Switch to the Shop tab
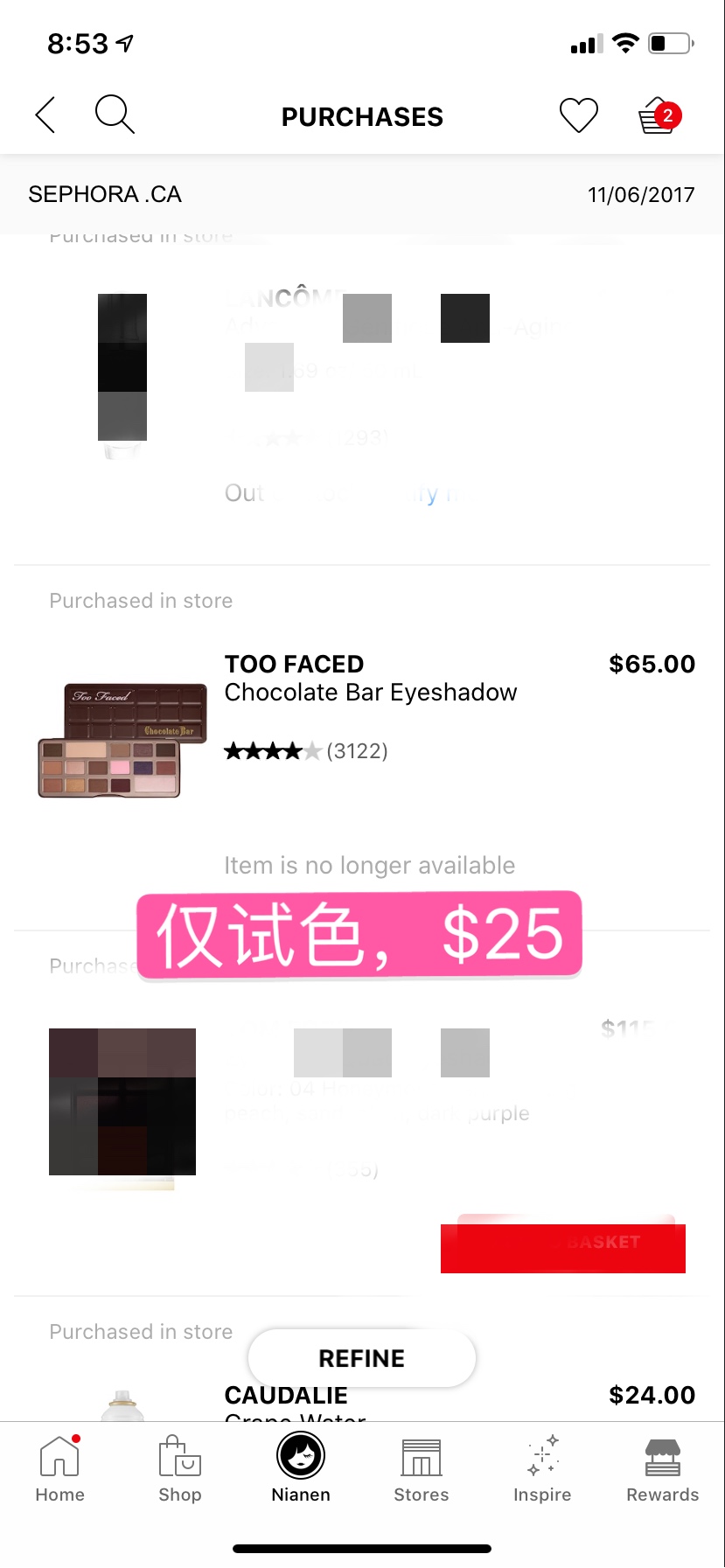This screenshot has width=725, height=1568. [x=180, y=1469]
